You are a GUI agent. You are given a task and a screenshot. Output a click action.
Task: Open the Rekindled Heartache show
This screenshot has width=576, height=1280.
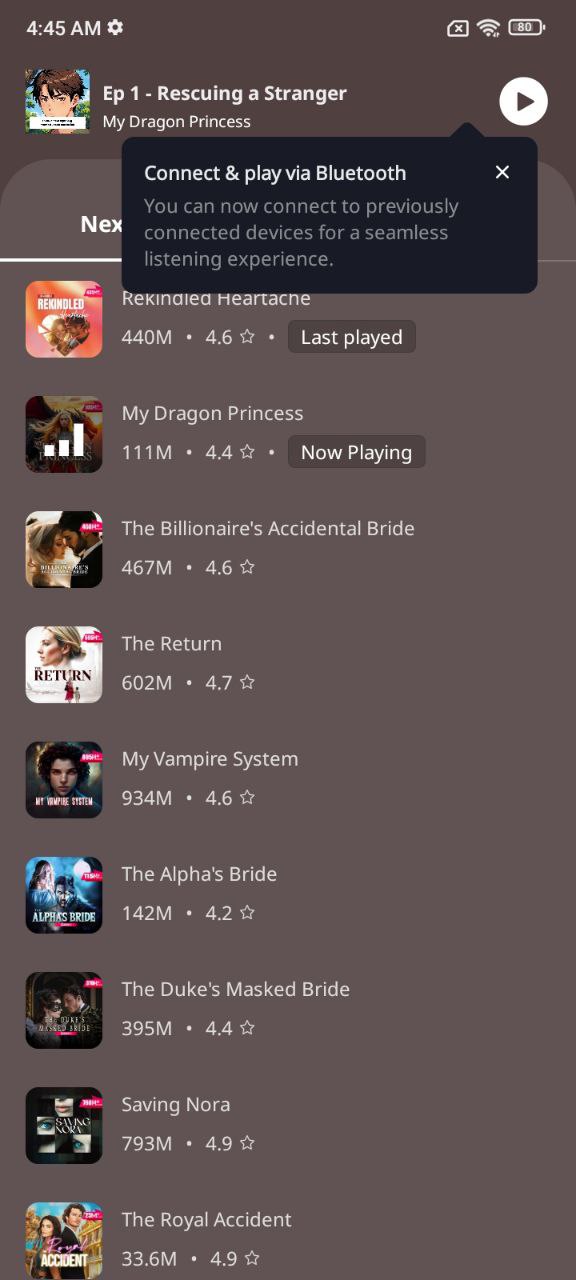coord(288,319)
